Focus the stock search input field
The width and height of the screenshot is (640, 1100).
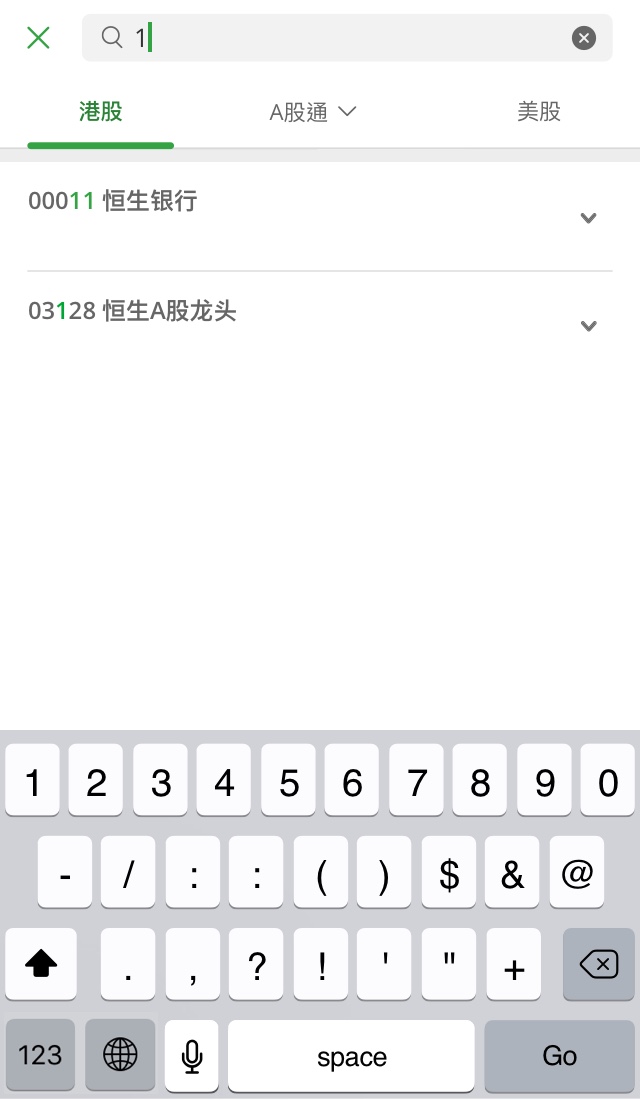coord(347,38)
